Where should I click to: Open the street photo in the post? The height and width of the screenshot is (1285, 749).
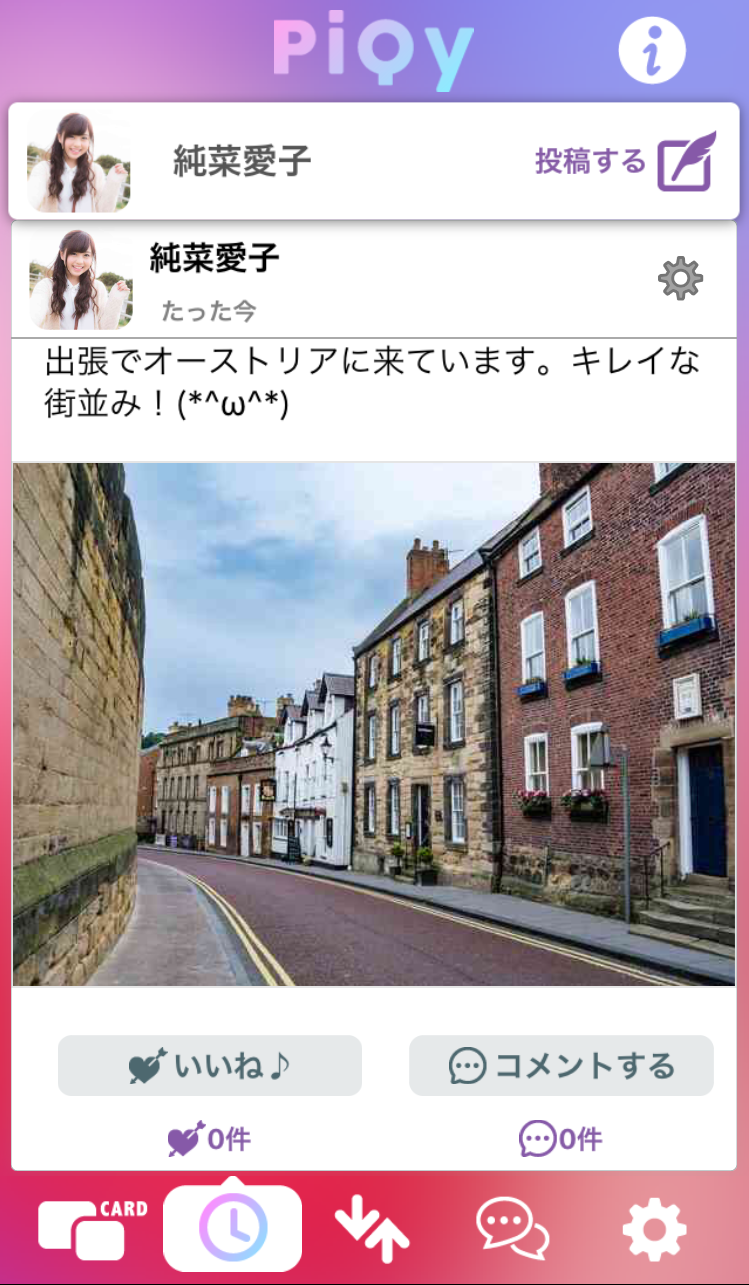click(374, 724)
